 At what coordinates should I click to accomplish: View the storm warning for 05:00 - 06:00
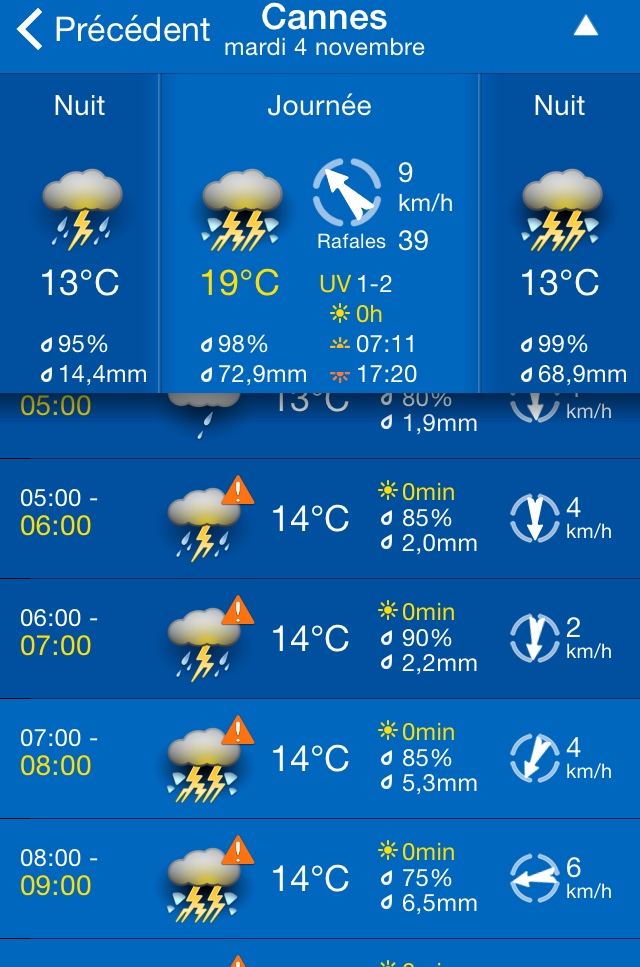(x=238, y=491)
